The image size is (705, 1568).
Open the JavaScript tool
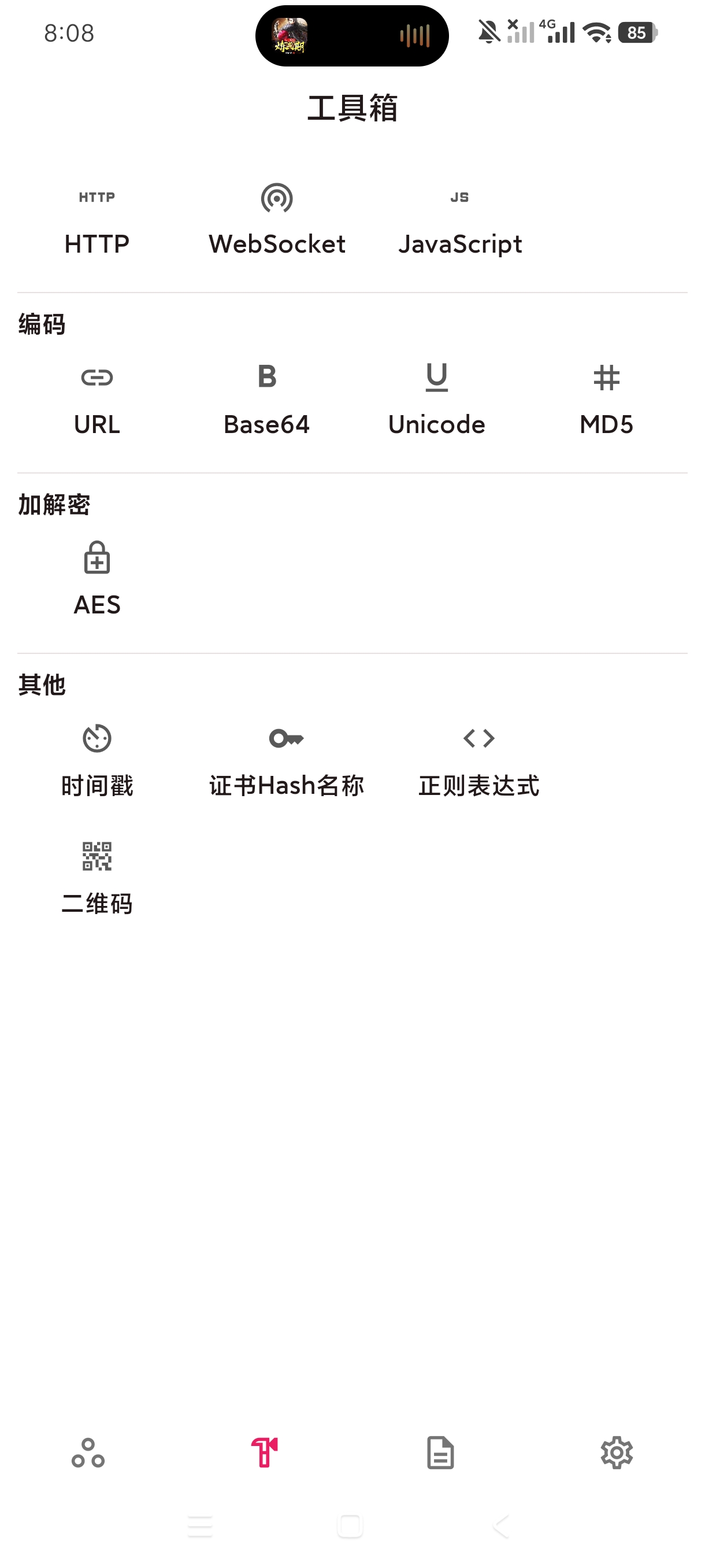pyautogui.click(x=460, y=221)
